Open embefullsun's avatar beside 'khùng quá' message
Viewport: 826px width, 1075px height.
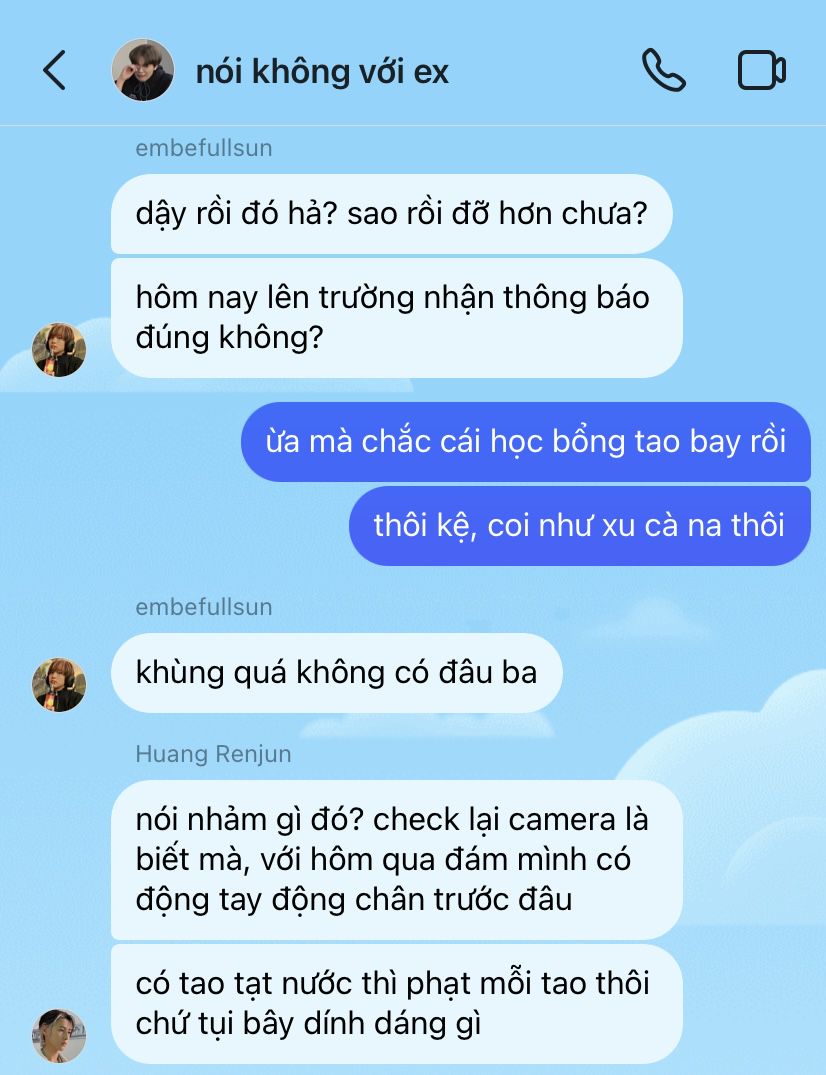pyautogui.click(x=59, y=685)
